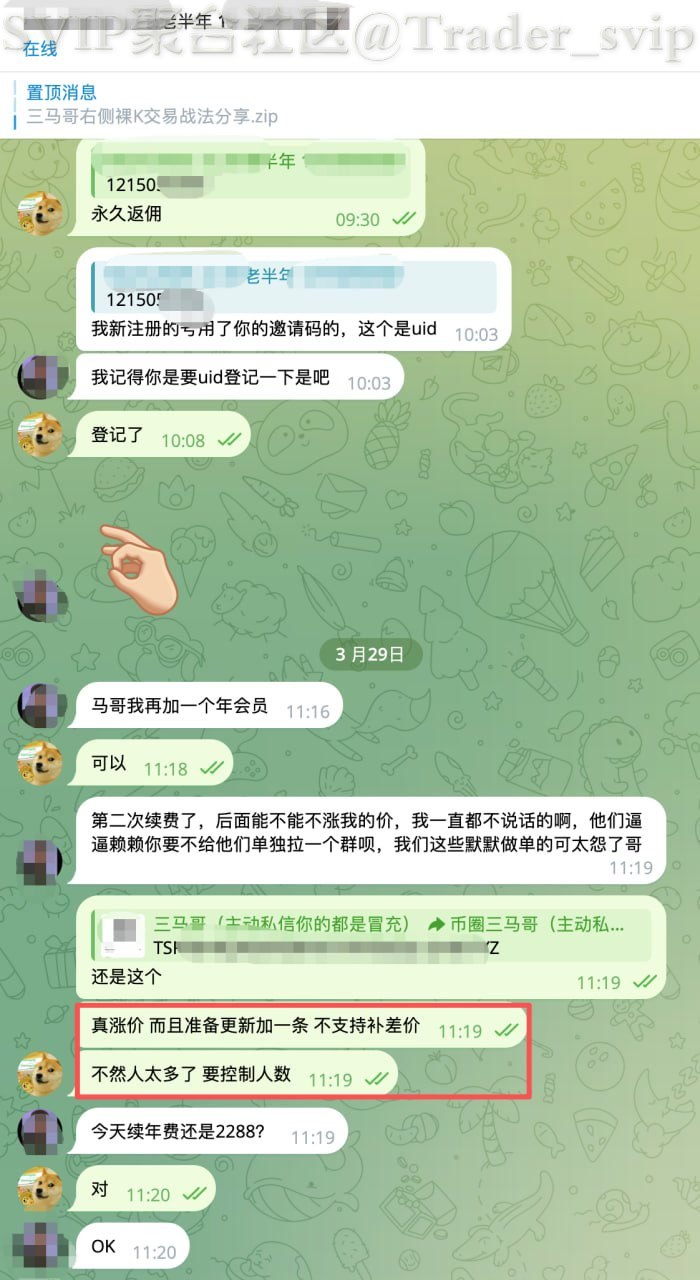The width and height of the screenshot is (700, 1280).
Task: Jump to quoted reply above 我新注册的号 message
Action: (x=293, y=287)
